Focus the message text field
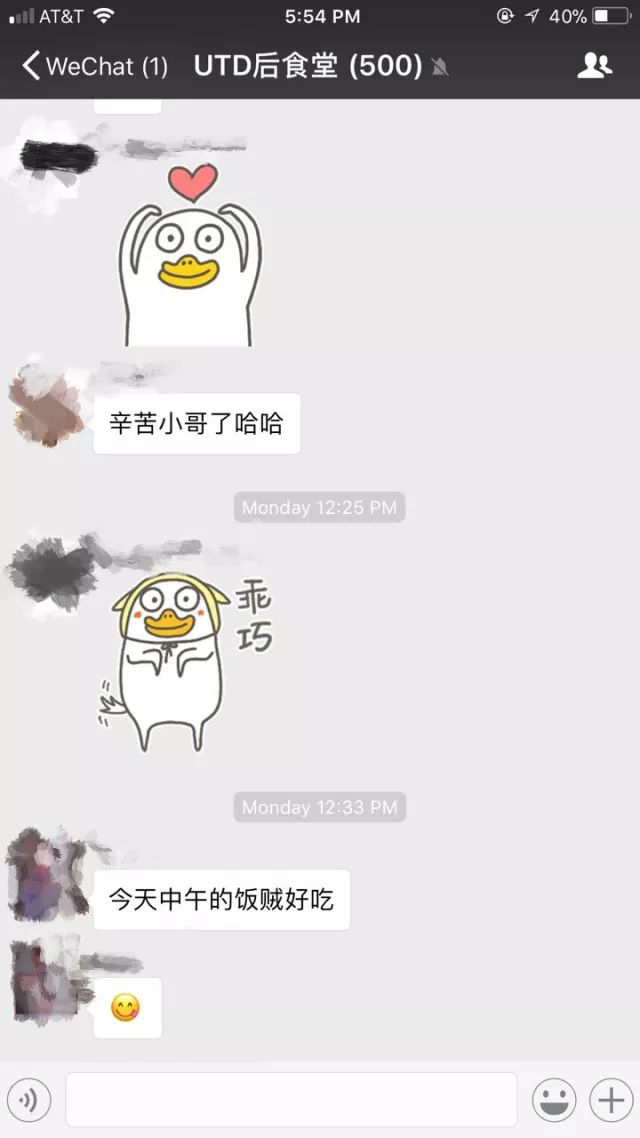The image size is (640, 1138). coord(291,1100)
